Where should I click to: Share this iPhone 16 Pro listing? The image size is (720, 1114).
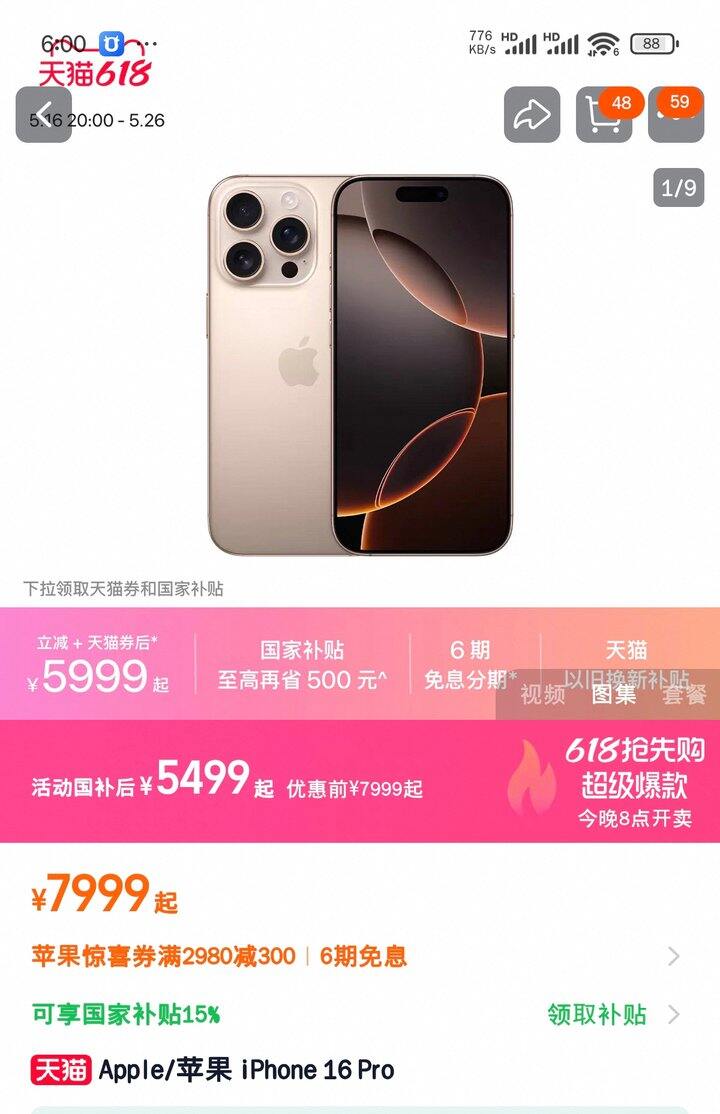point(532,114)
